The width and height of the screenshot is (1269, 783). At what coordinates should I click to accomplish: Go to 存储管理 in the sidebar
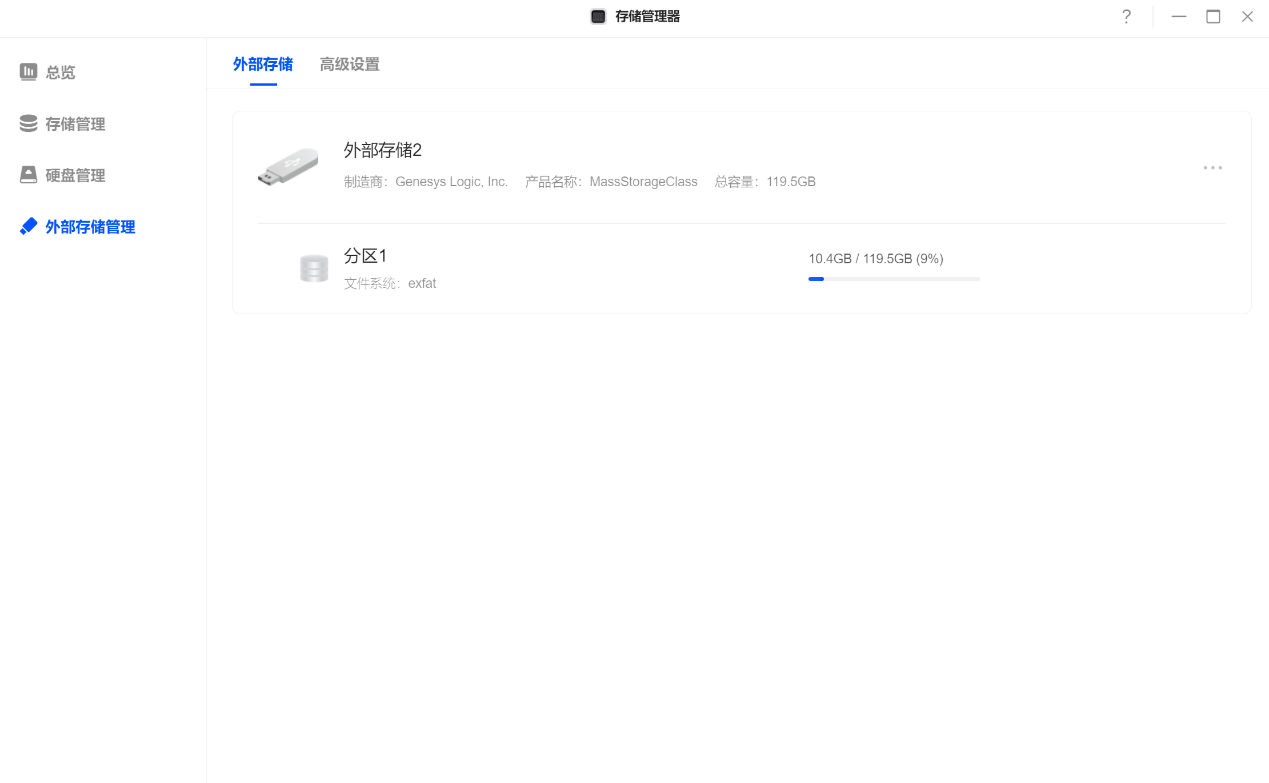pos(75,124)
